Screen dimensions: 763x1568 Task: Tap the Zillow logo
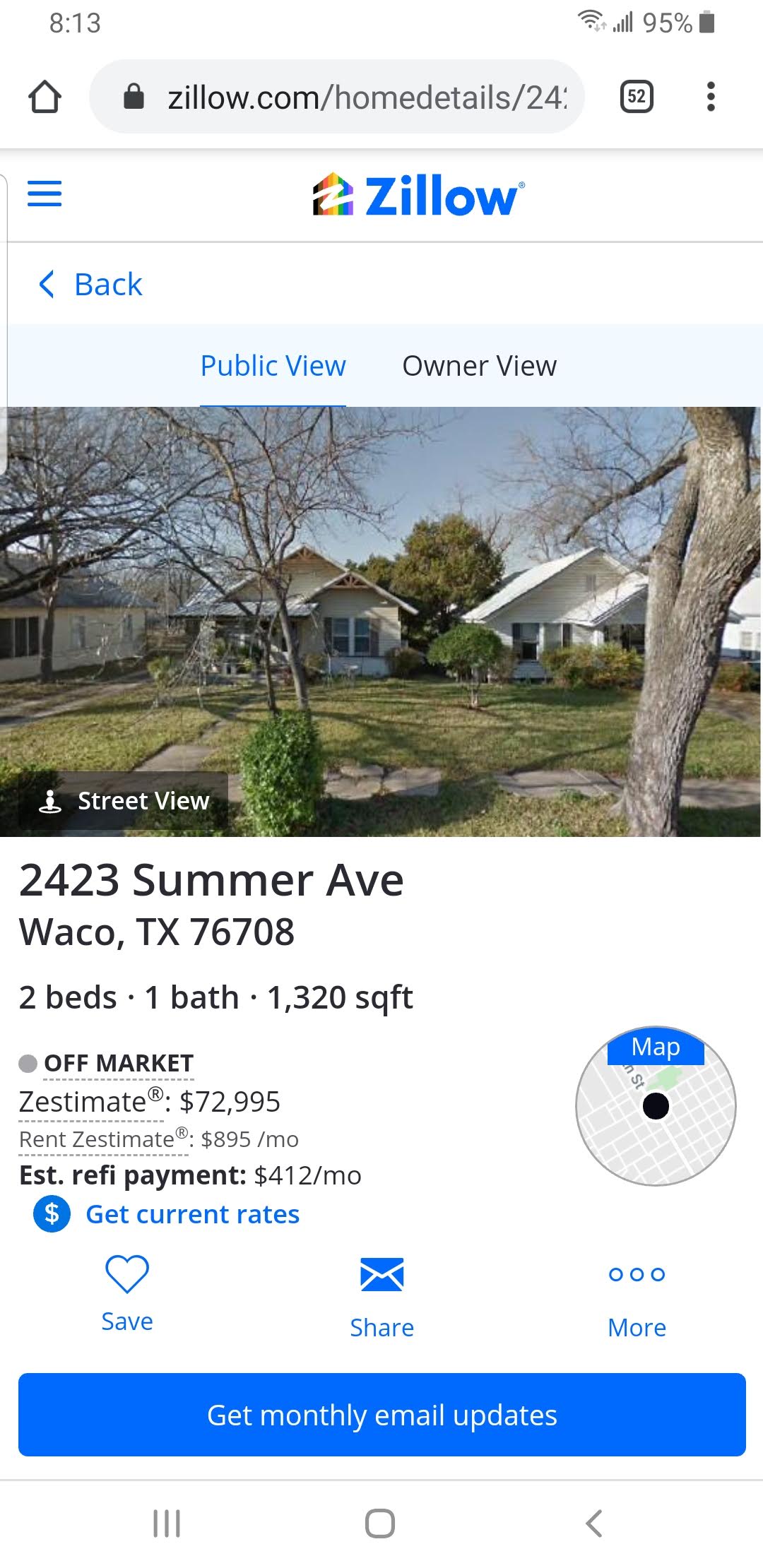pos(418,195)
